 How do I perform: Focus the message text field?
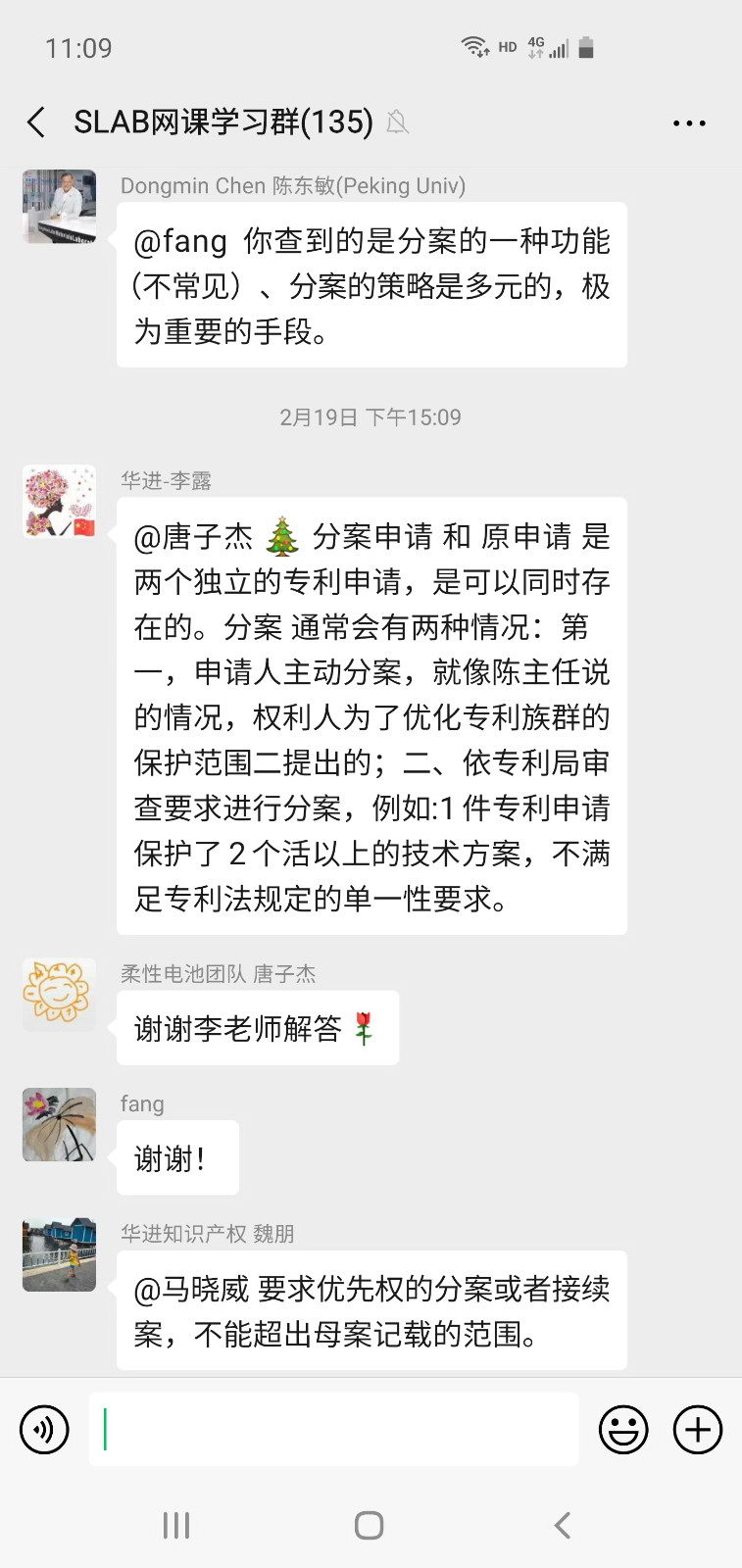coord(333,1430)
